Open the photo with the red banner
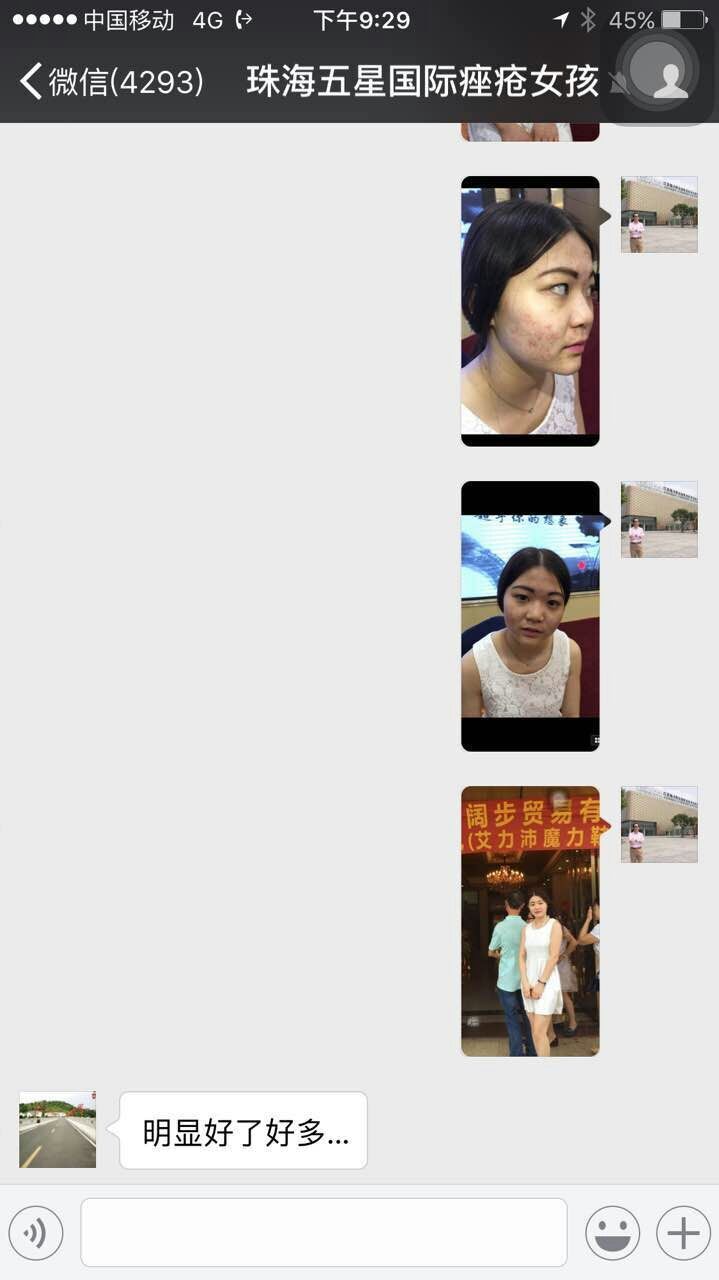Image resolution: width=719 pixels, height=1280 pixels. (x=530, y=921)
